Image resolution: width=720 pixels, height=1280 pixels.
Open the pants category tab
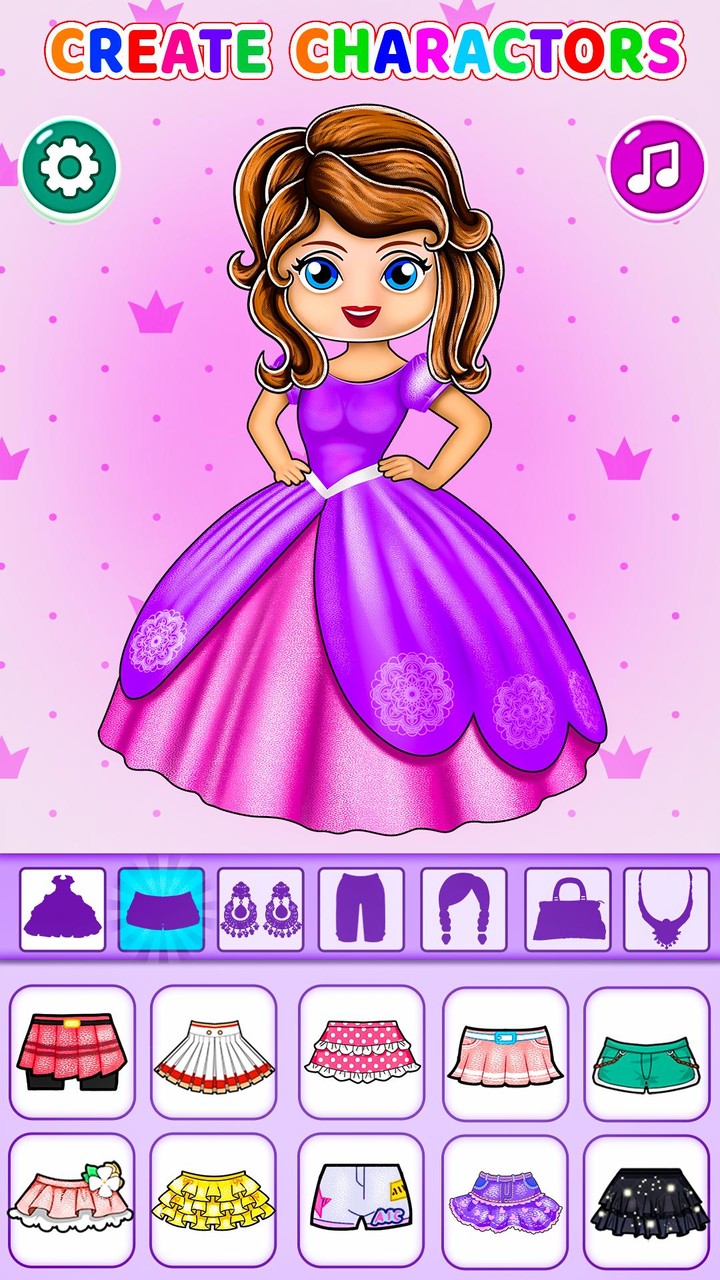click(361, 908)
